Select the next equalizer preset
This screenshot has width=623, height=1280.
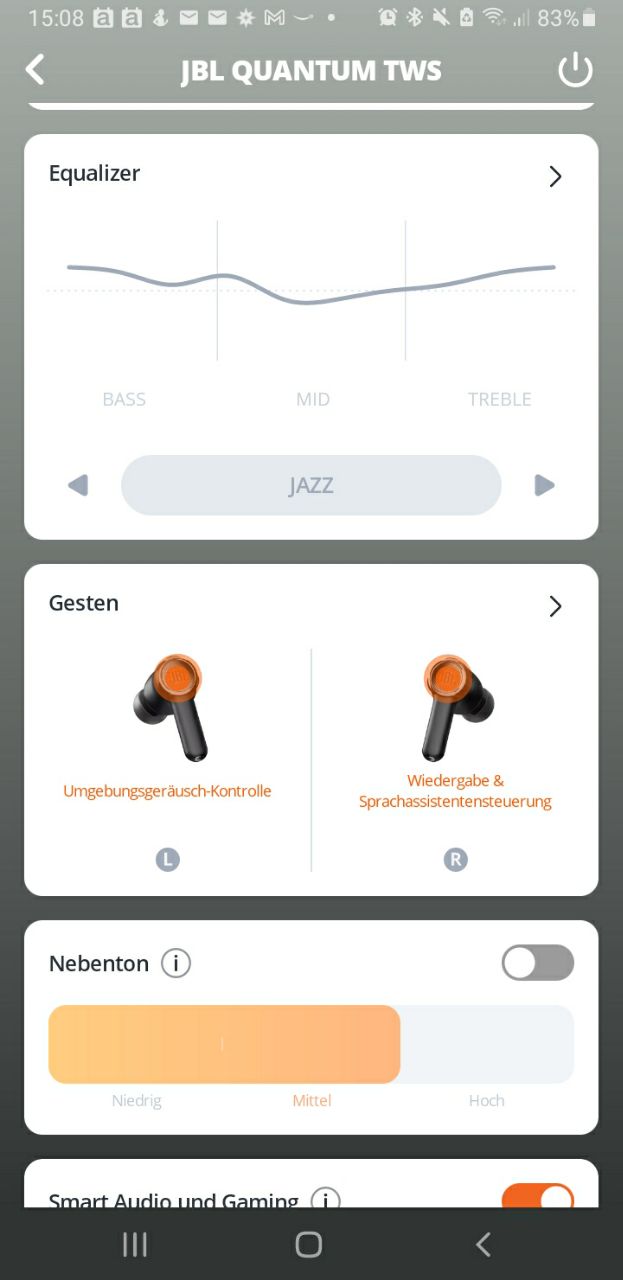click(544, 486)
